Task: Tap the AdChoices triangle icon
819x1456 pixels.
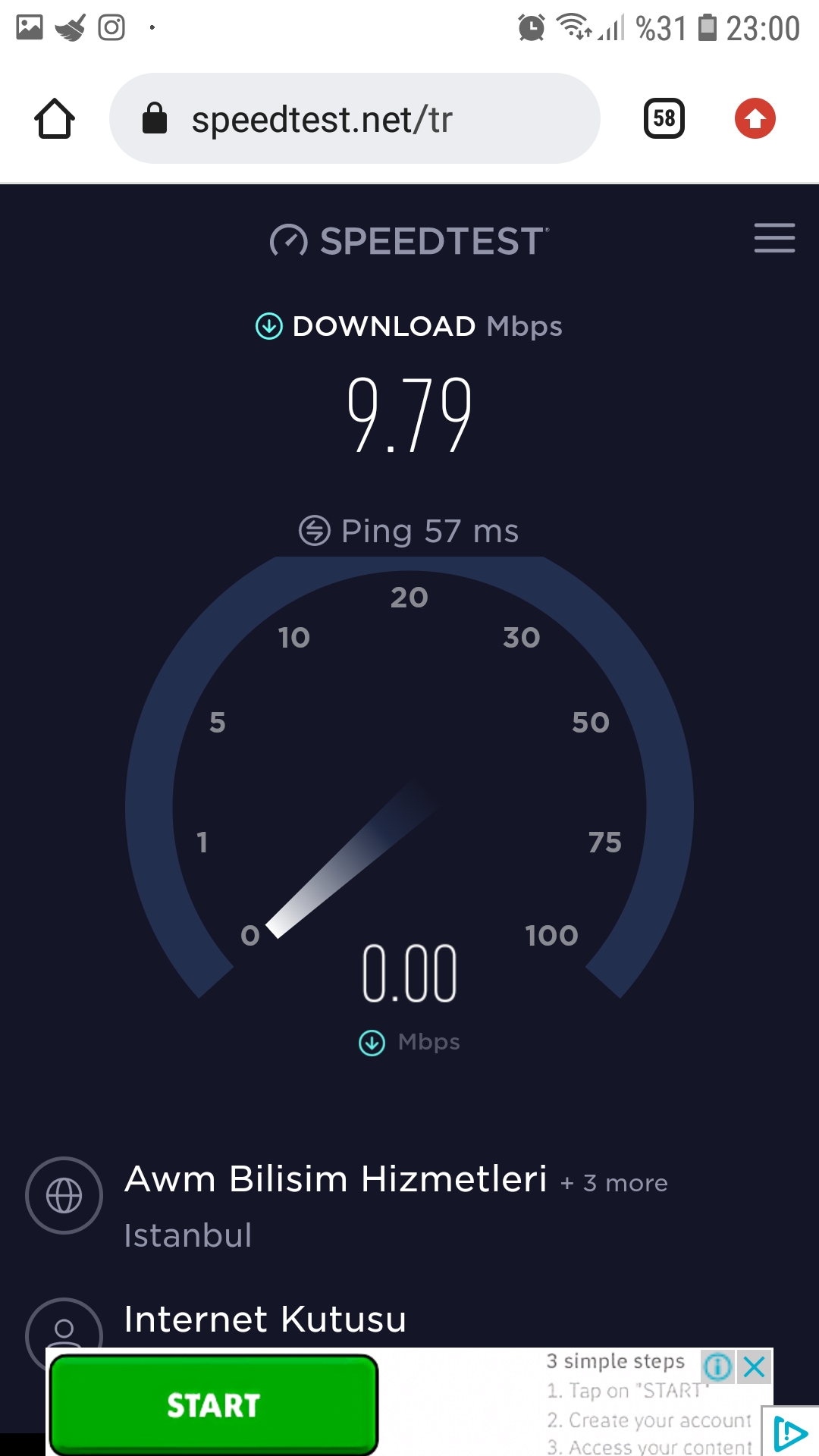Action: pyautogui.click(x=790, y=1433)
